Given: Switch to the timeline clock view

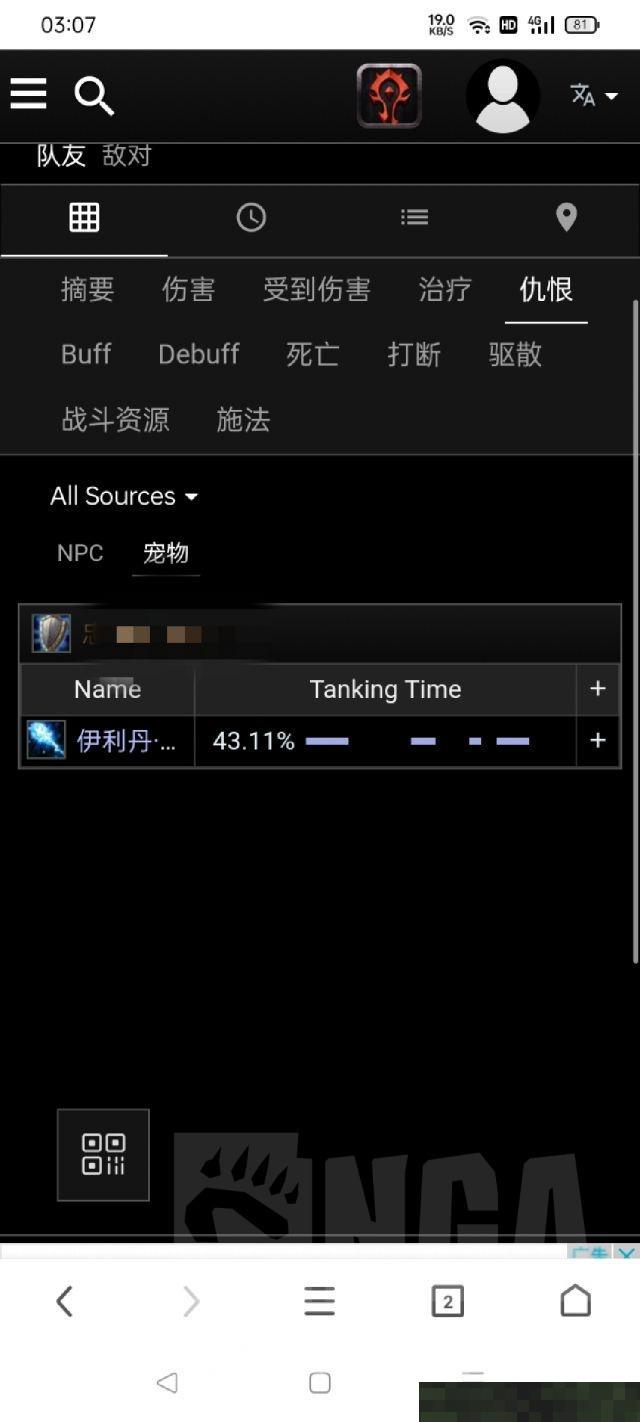Looking at the screenshot, I should click(251, 217).
